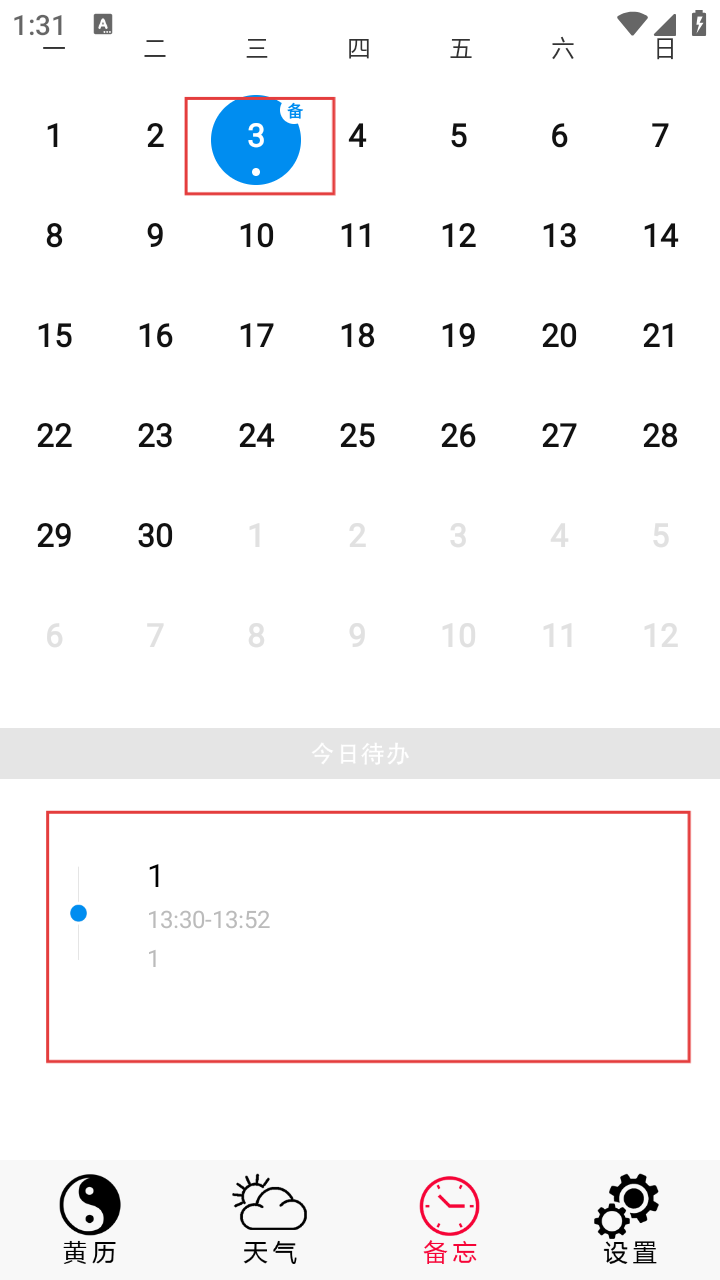720x1280 pixels.
Task: Jump to day 26 on the calendar
Action: coord(458,436)
